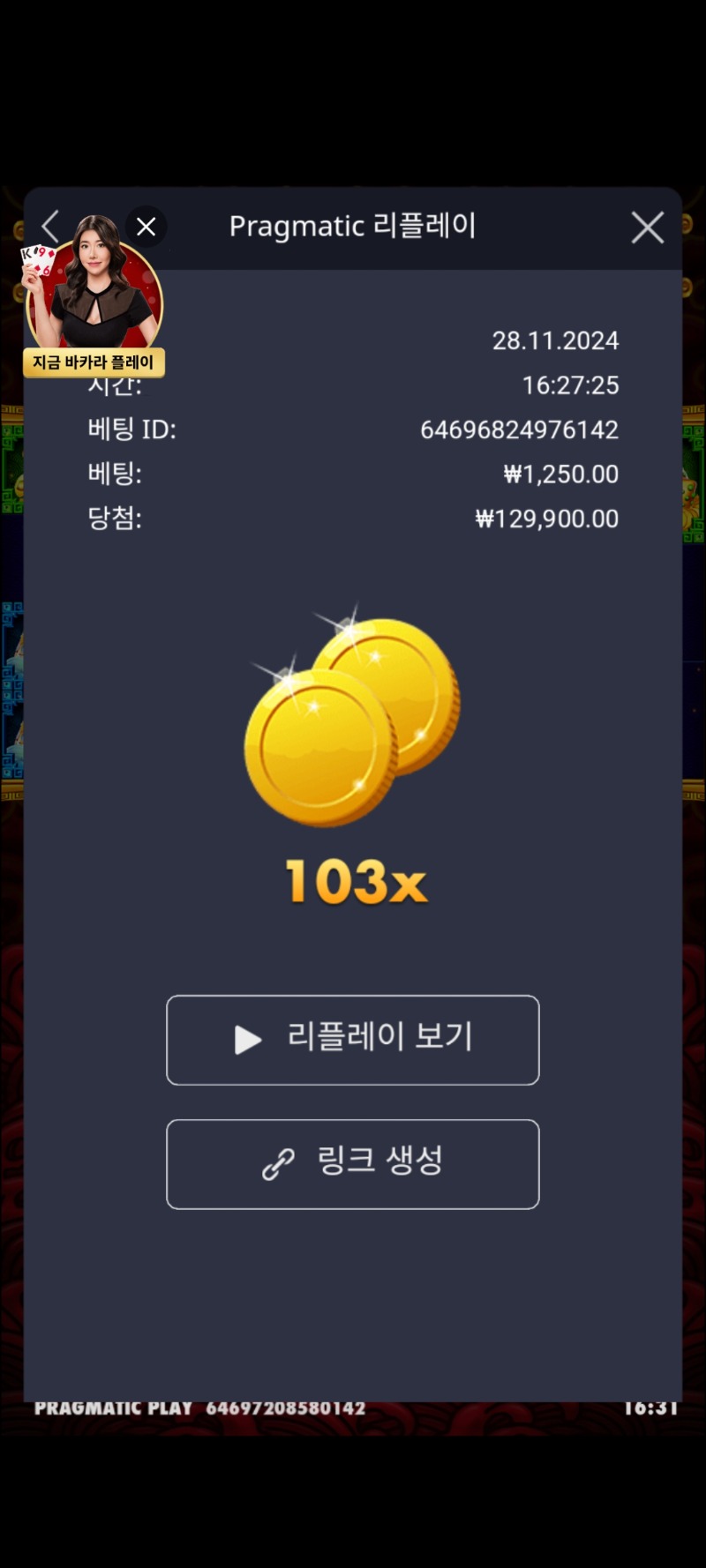706x1568 pixels.
Task: Generate a share link with 링크 생성
Action: coord(353,1164)
